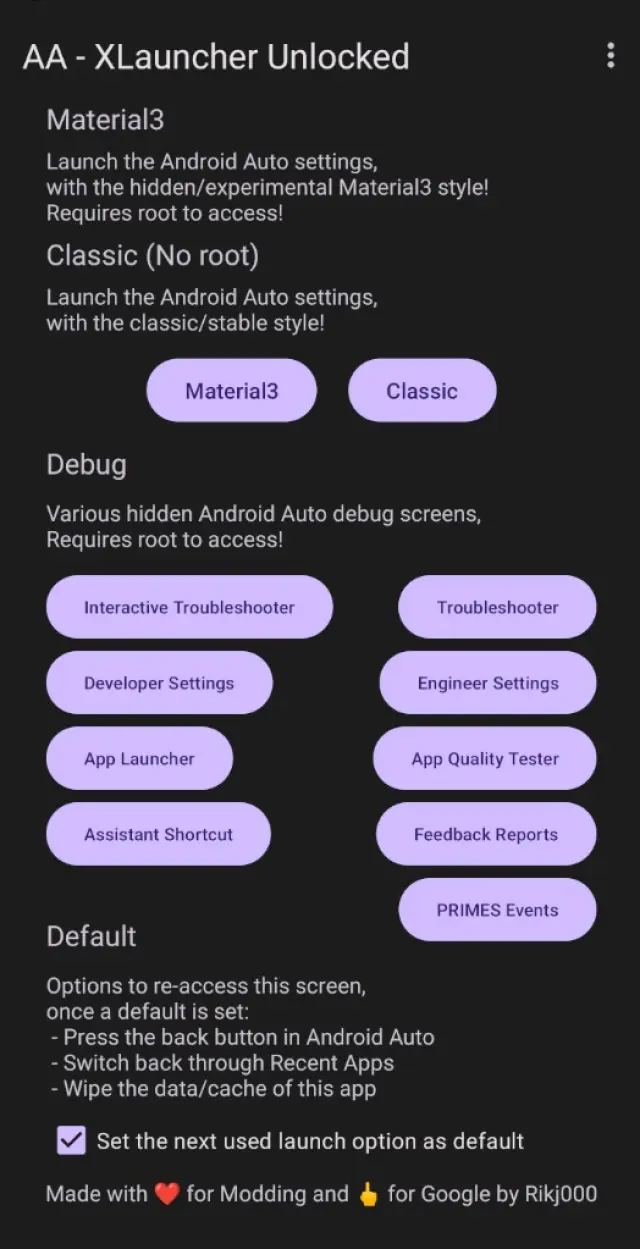This screenshot has height=1249, width=640.
Task: Open Interactive Troubleshooter
Action: pos(189,607)
